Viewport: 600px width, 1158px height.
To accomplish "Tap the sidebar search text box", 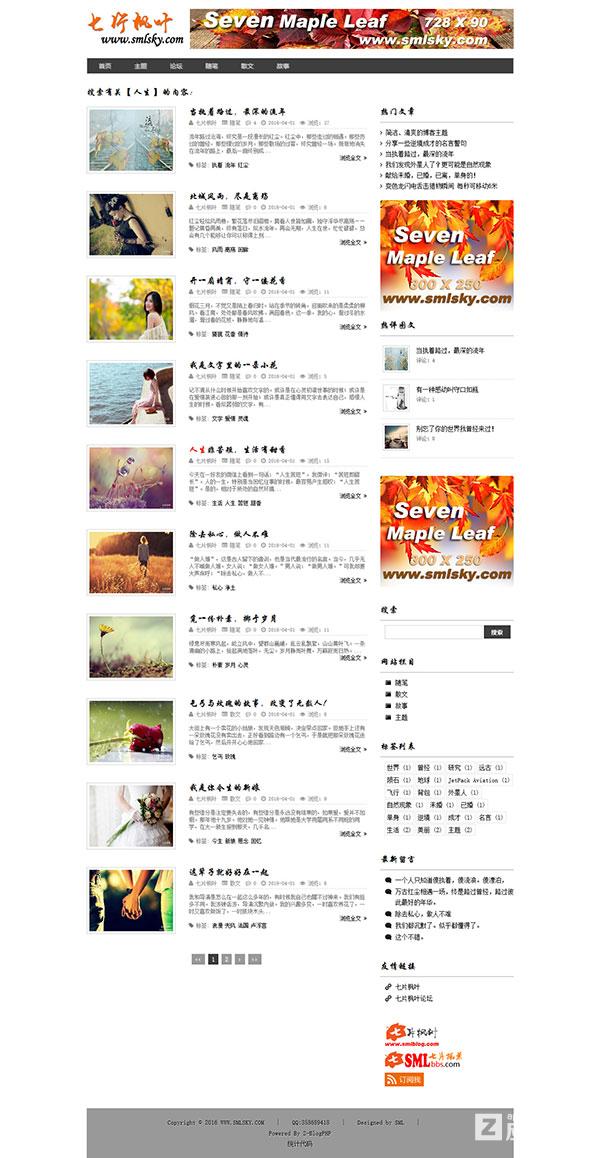I will pos(432,632).
